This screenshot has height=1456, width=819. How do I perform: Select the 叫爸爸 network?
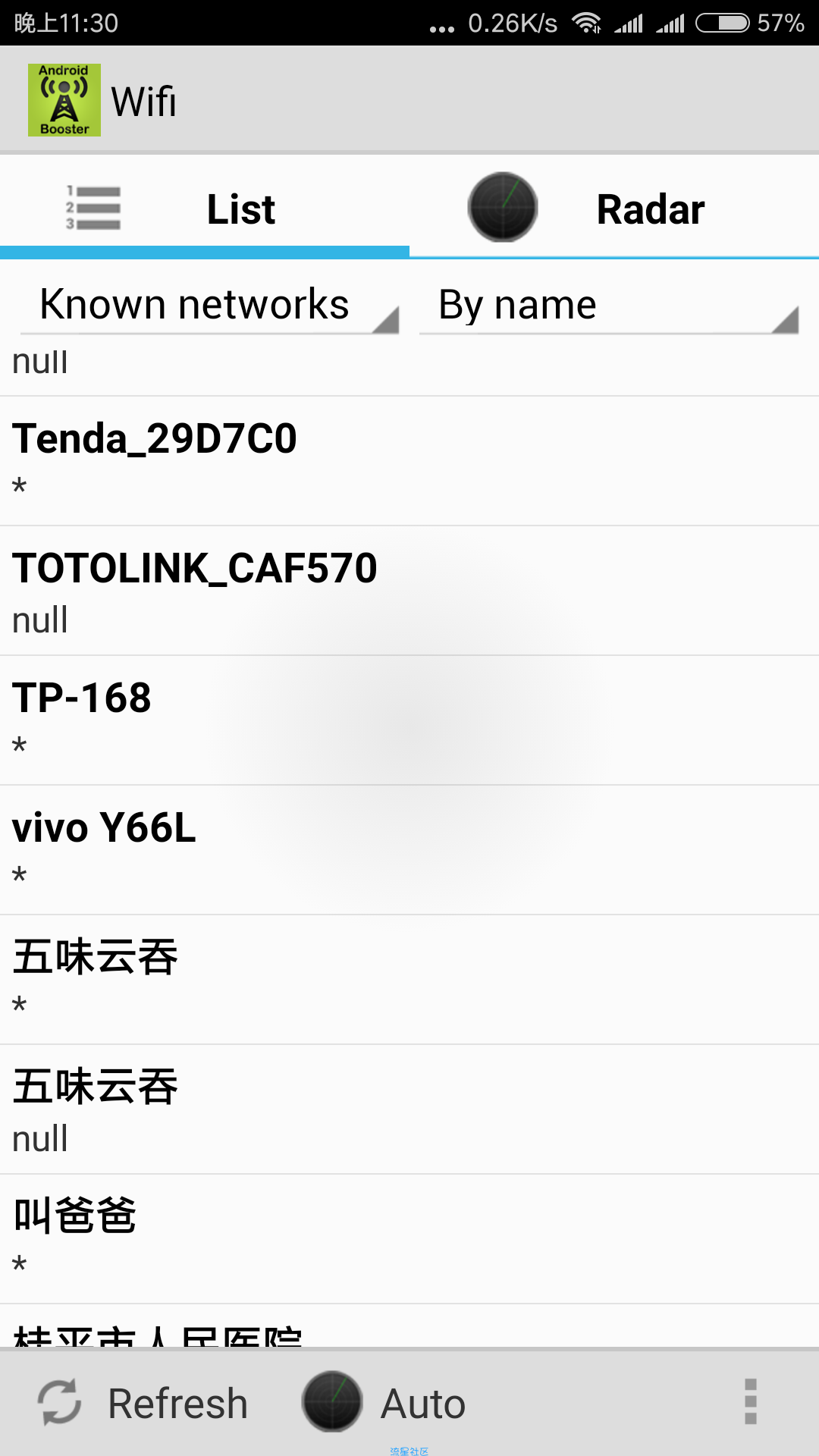point(409,1238)
